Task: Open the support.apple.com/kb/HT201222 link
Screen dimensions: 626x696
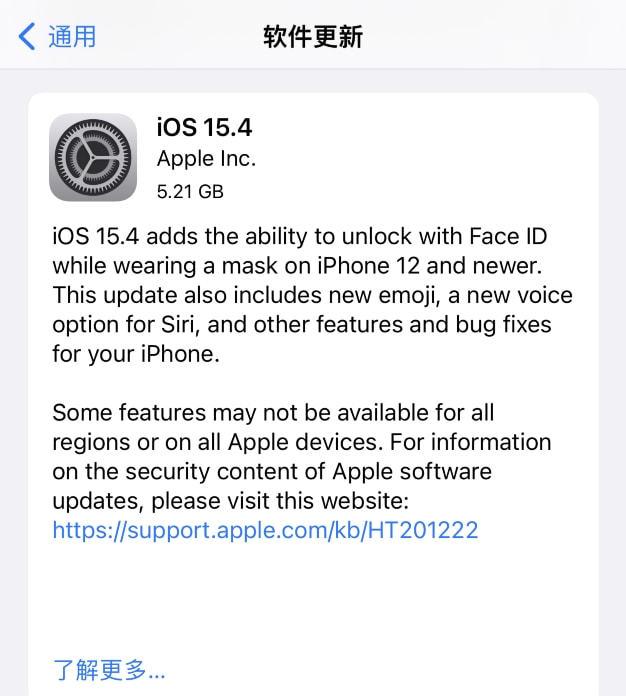Action: pos(265,529)
